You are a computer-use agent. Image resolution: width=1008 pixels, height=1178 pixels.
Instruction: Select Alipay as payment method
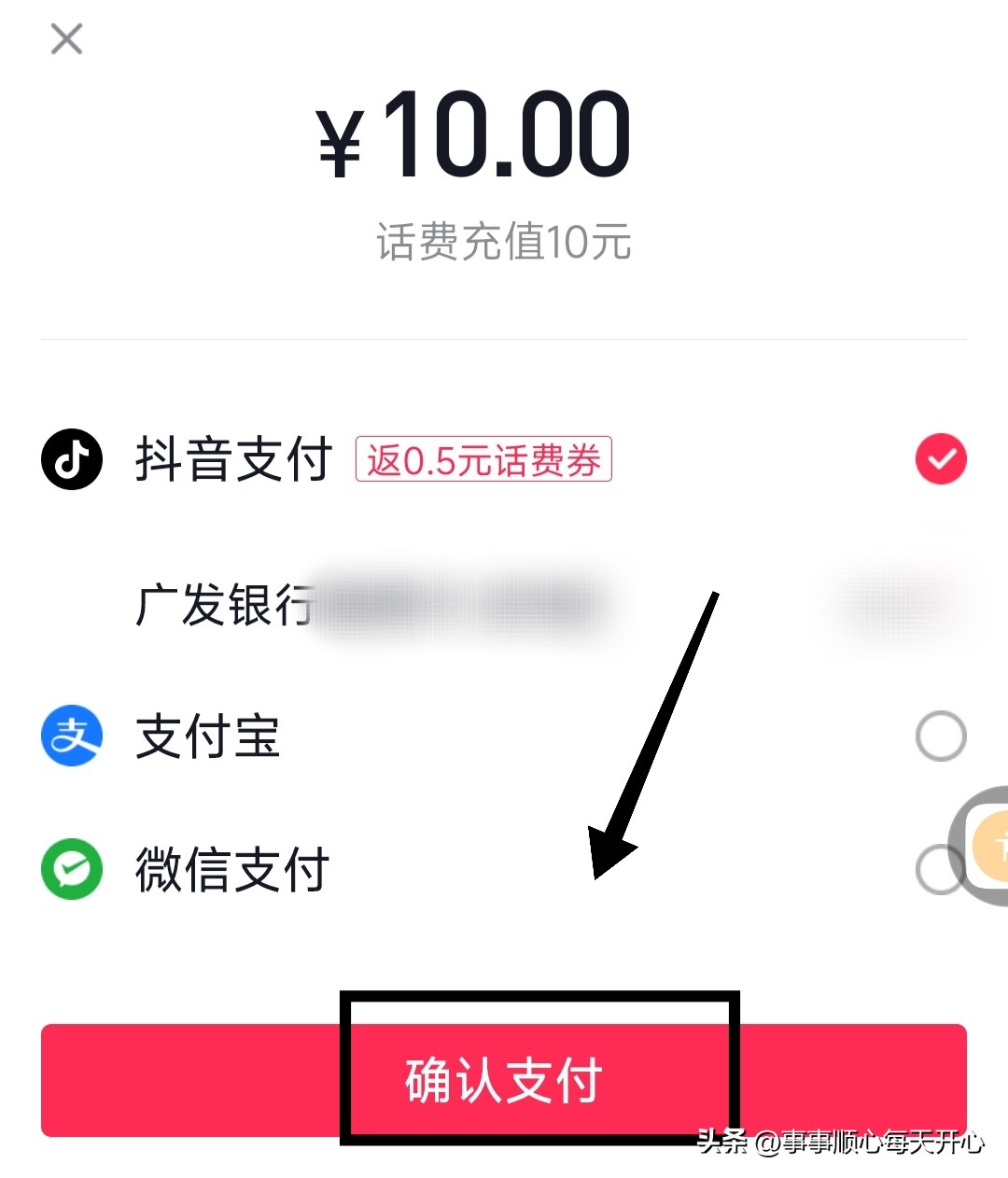click(941, 736)
